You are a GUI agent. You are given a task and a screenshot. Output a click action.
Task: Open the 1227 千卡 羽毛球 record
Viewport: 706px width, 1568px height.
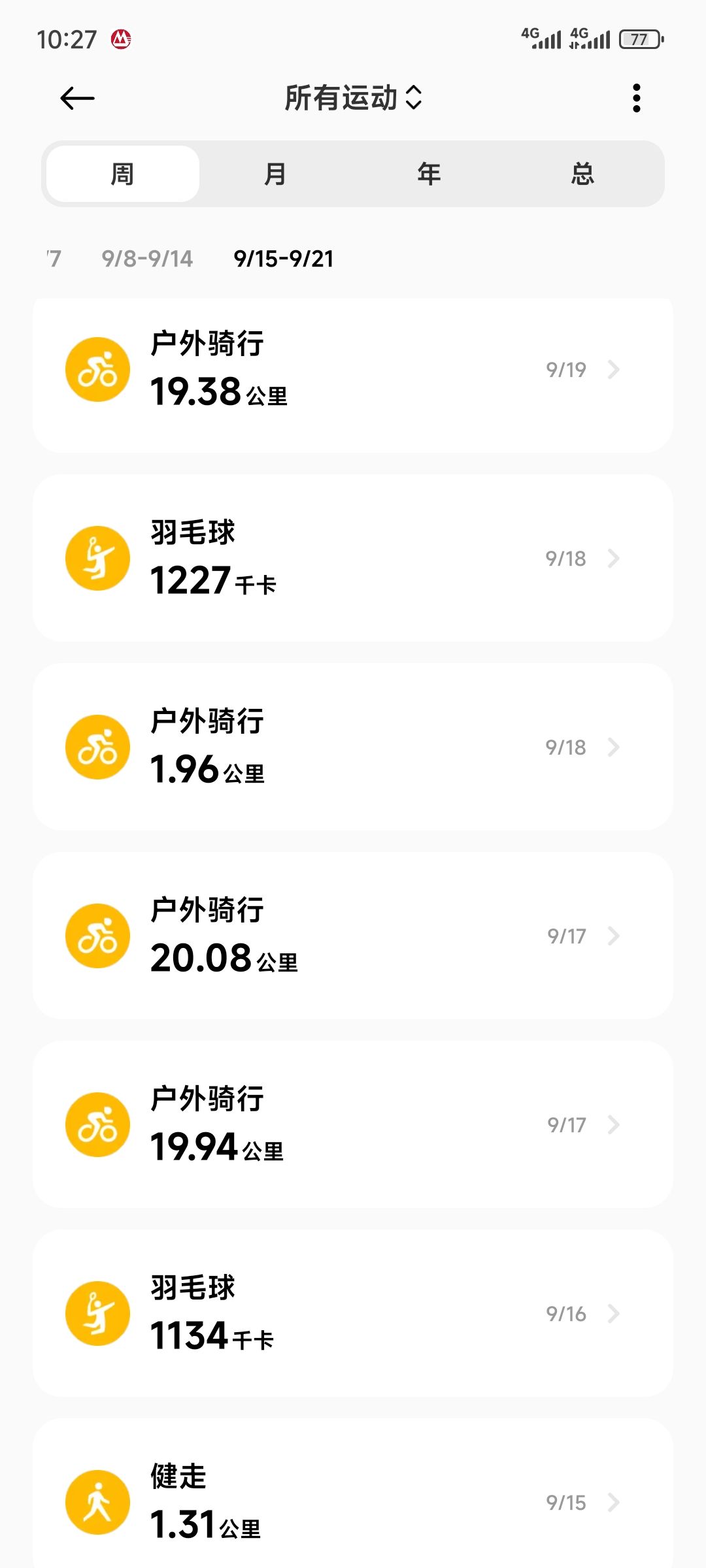[353, 559]
